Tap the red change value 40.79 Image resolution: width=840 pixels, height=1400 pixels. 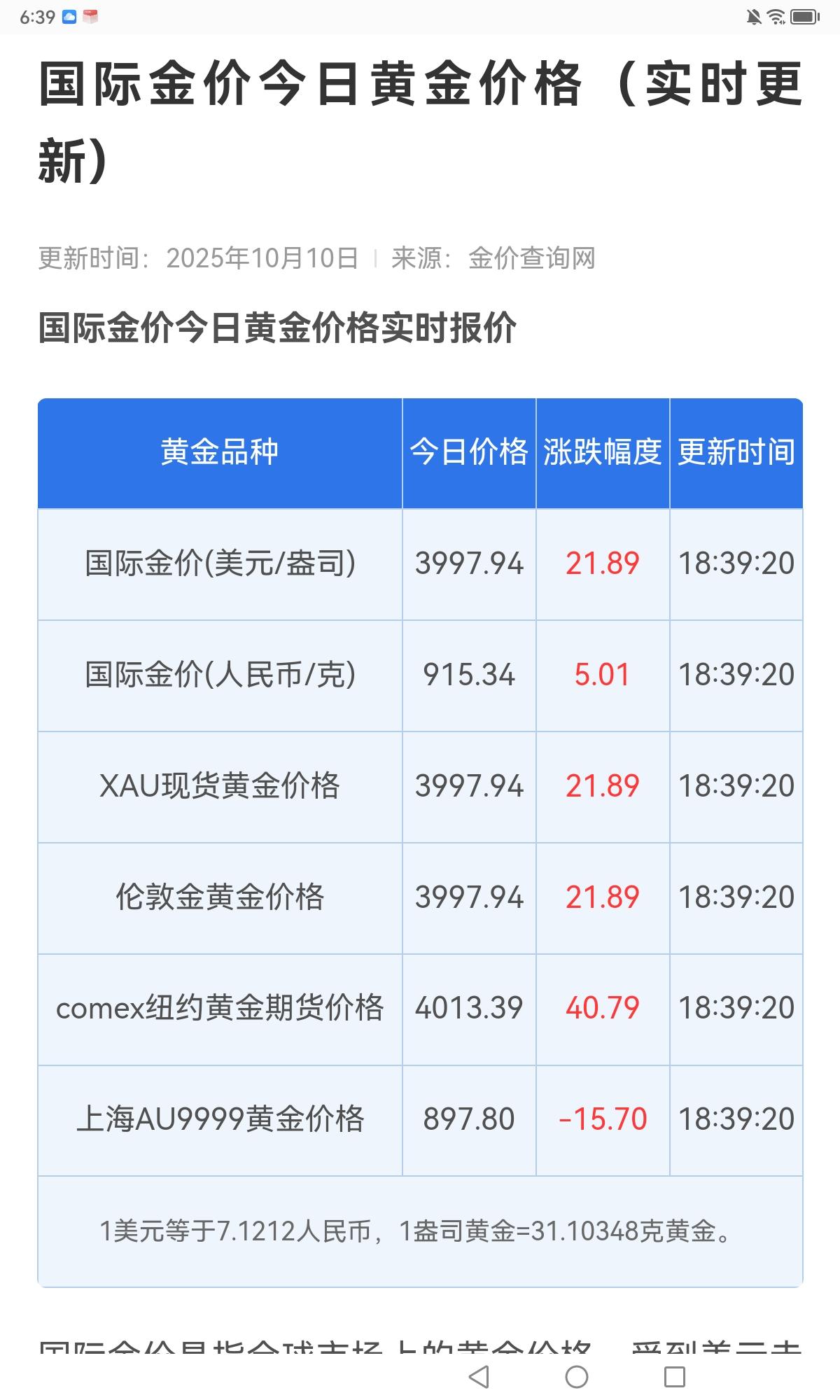[x=603, y=1008]
